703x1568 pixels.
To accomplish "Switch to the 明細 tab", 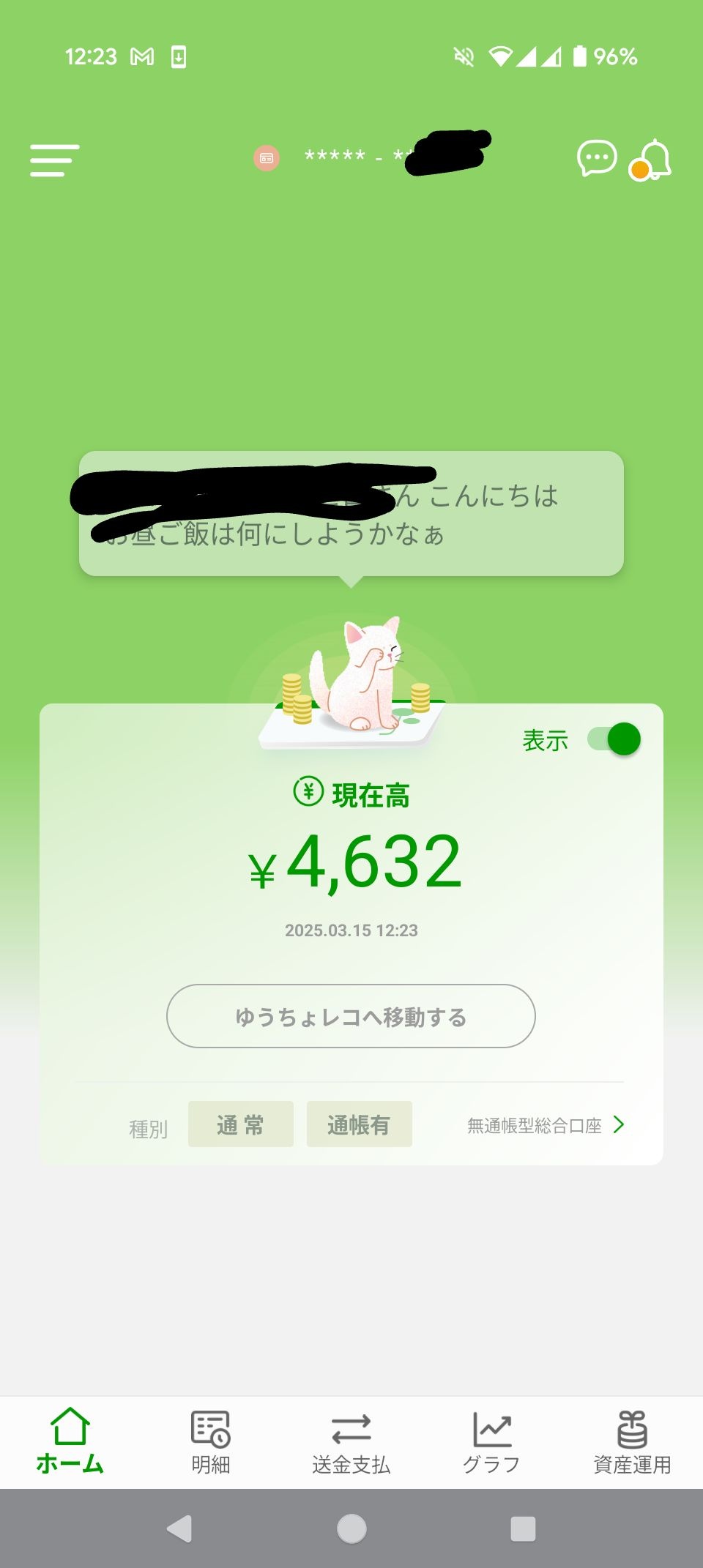I will (x=211, y=1441).
